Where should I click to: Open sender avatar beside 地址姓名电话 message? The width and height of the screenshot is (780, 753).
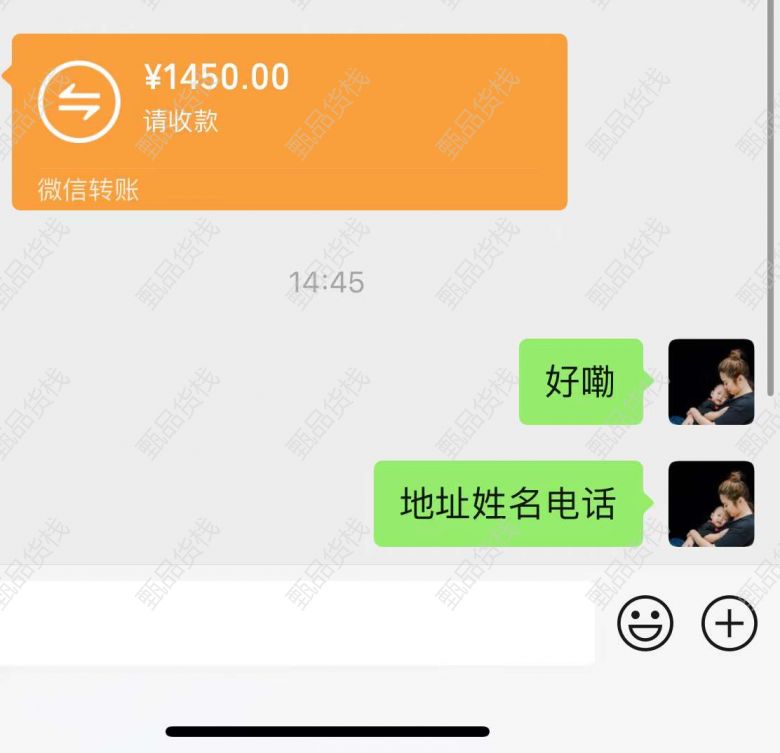[711, 504]
